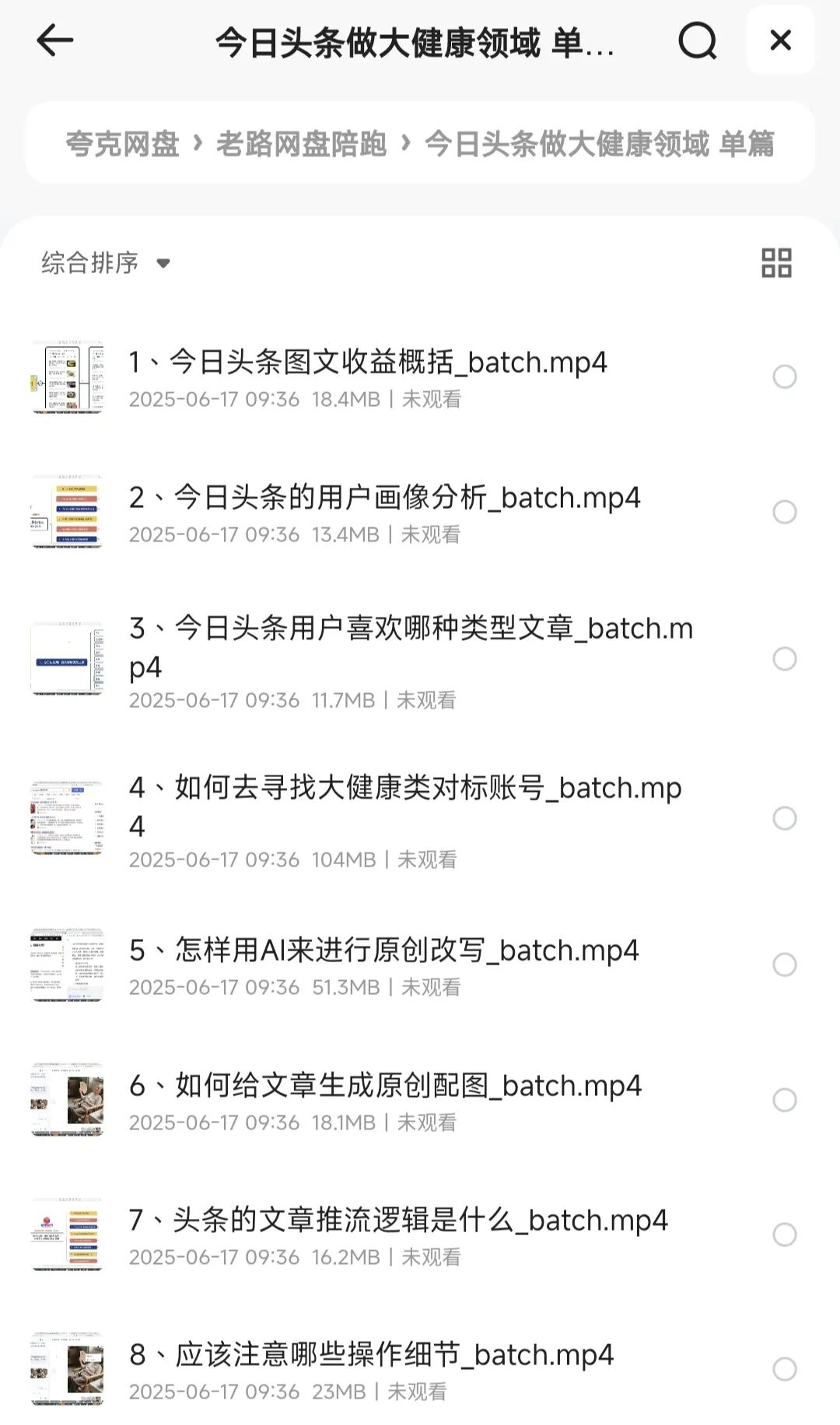Click the back arrow at top left

[x=54, y=40]
